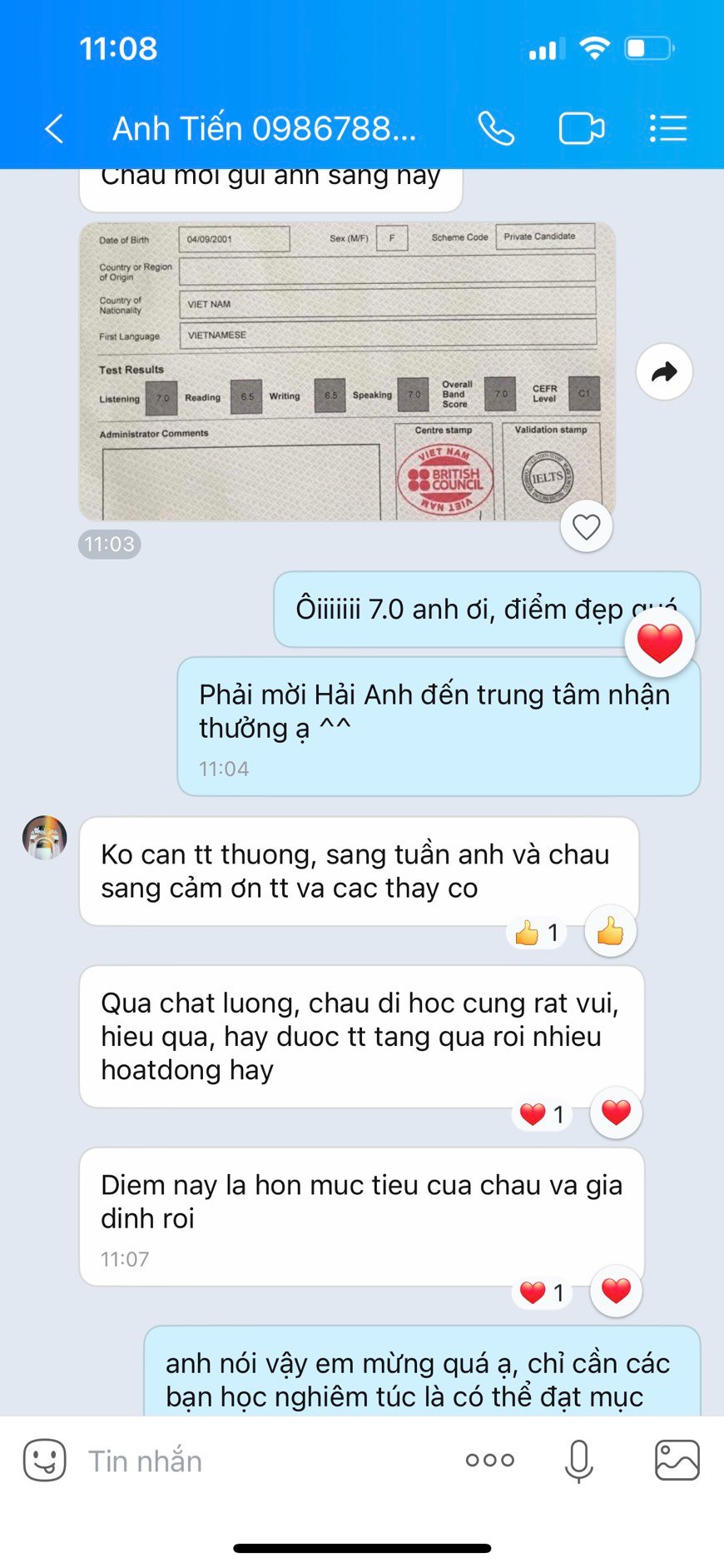
Task: Tap the heart under "Qua chat luong" message
Action: (x=616, y=1113)
